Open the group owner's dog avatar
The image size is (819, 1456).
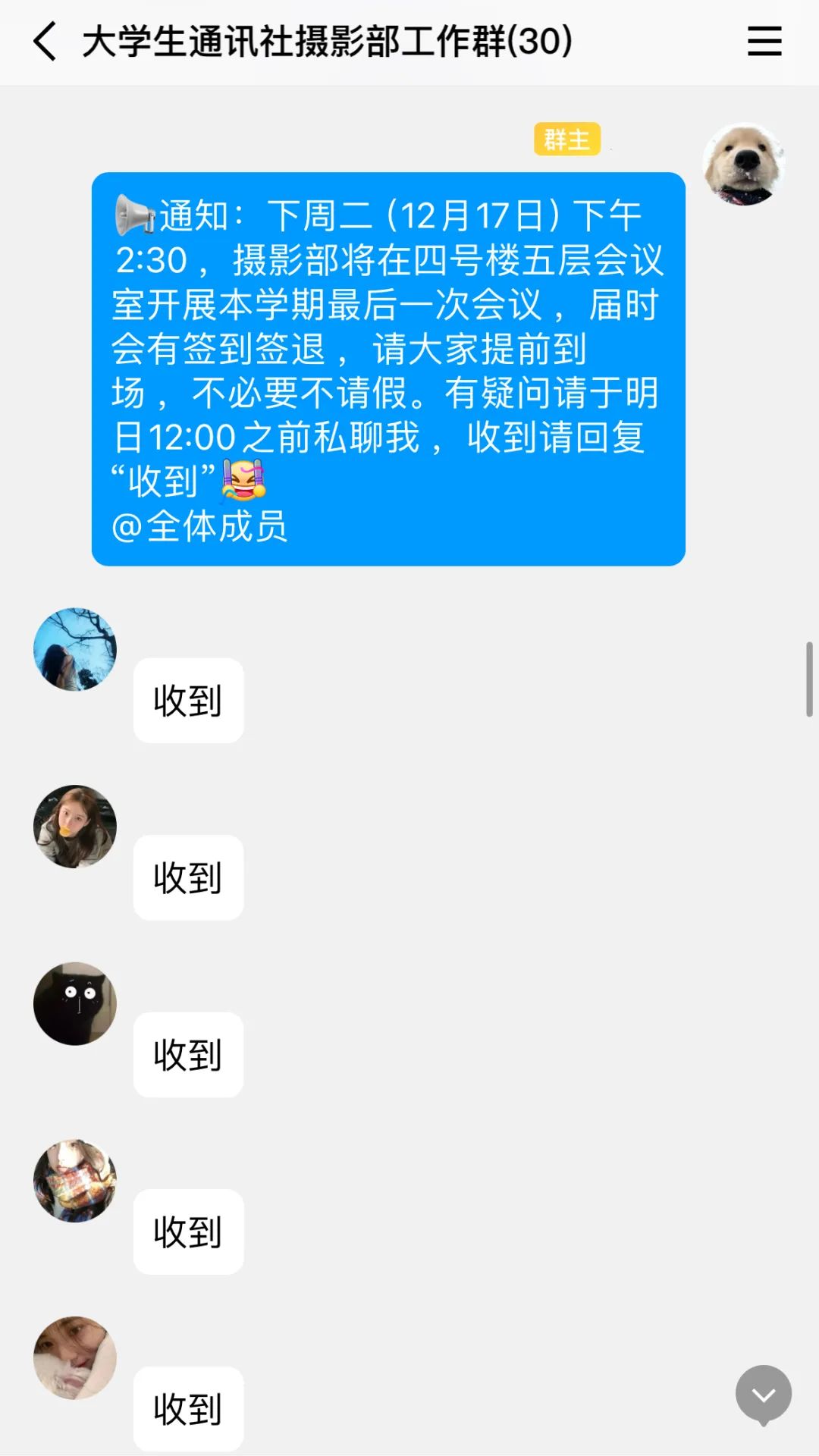tap(743, 165)
